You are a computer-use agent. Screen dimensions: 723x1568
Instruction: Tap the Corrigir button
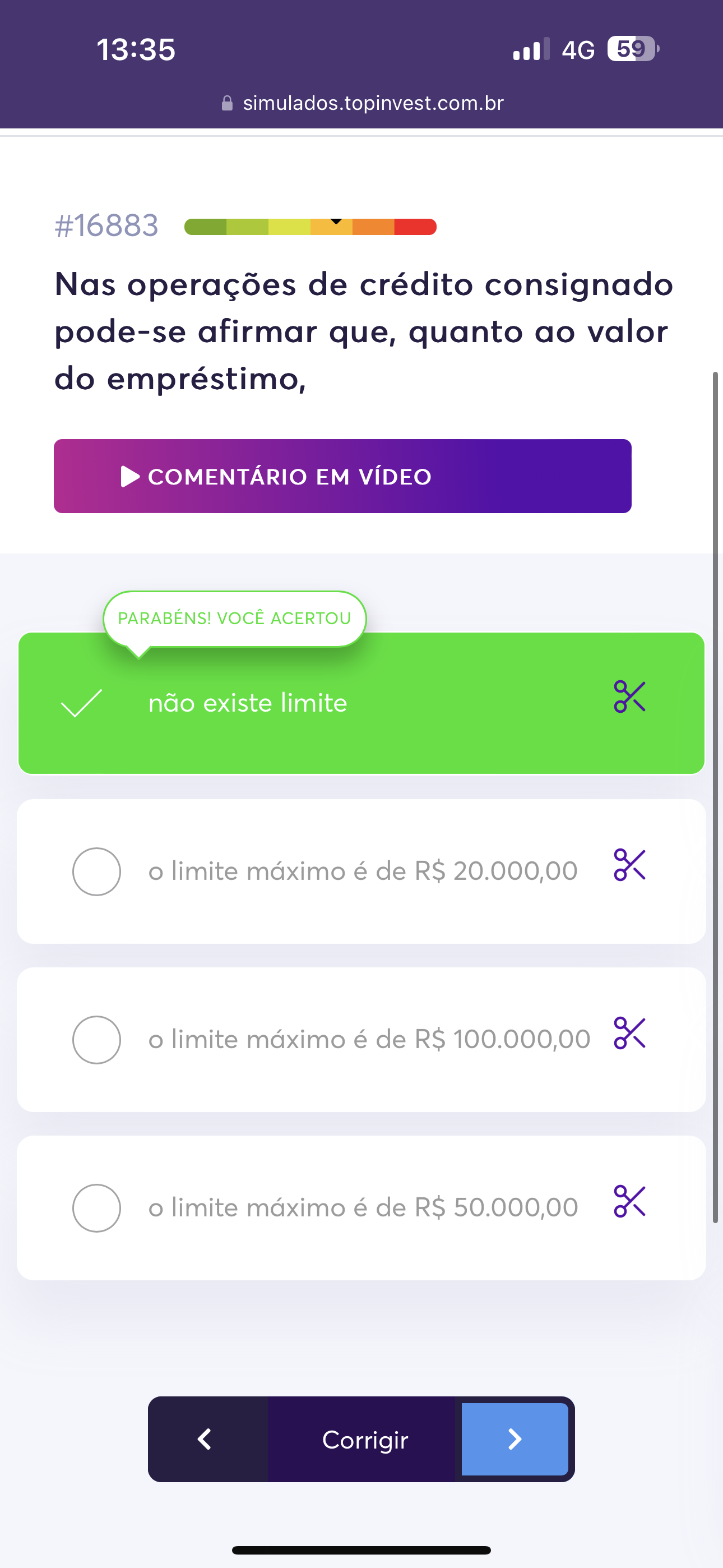(364, 1439)
